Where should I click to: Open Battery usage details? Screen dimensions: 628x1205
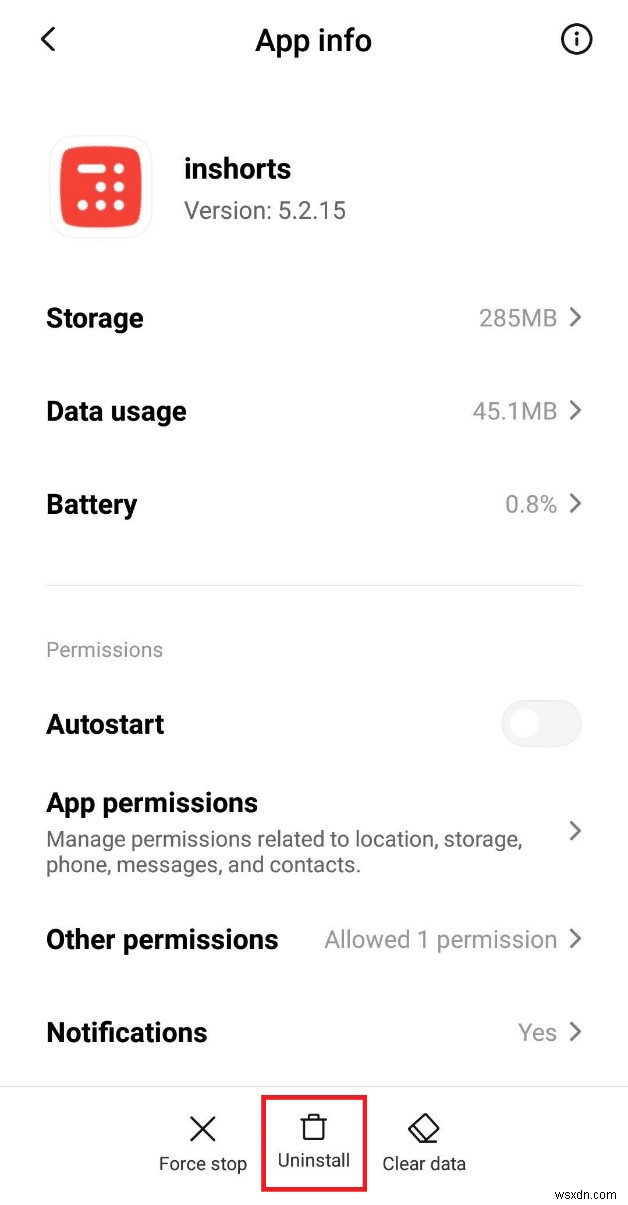pyautogui.click(x=313, y=504)
